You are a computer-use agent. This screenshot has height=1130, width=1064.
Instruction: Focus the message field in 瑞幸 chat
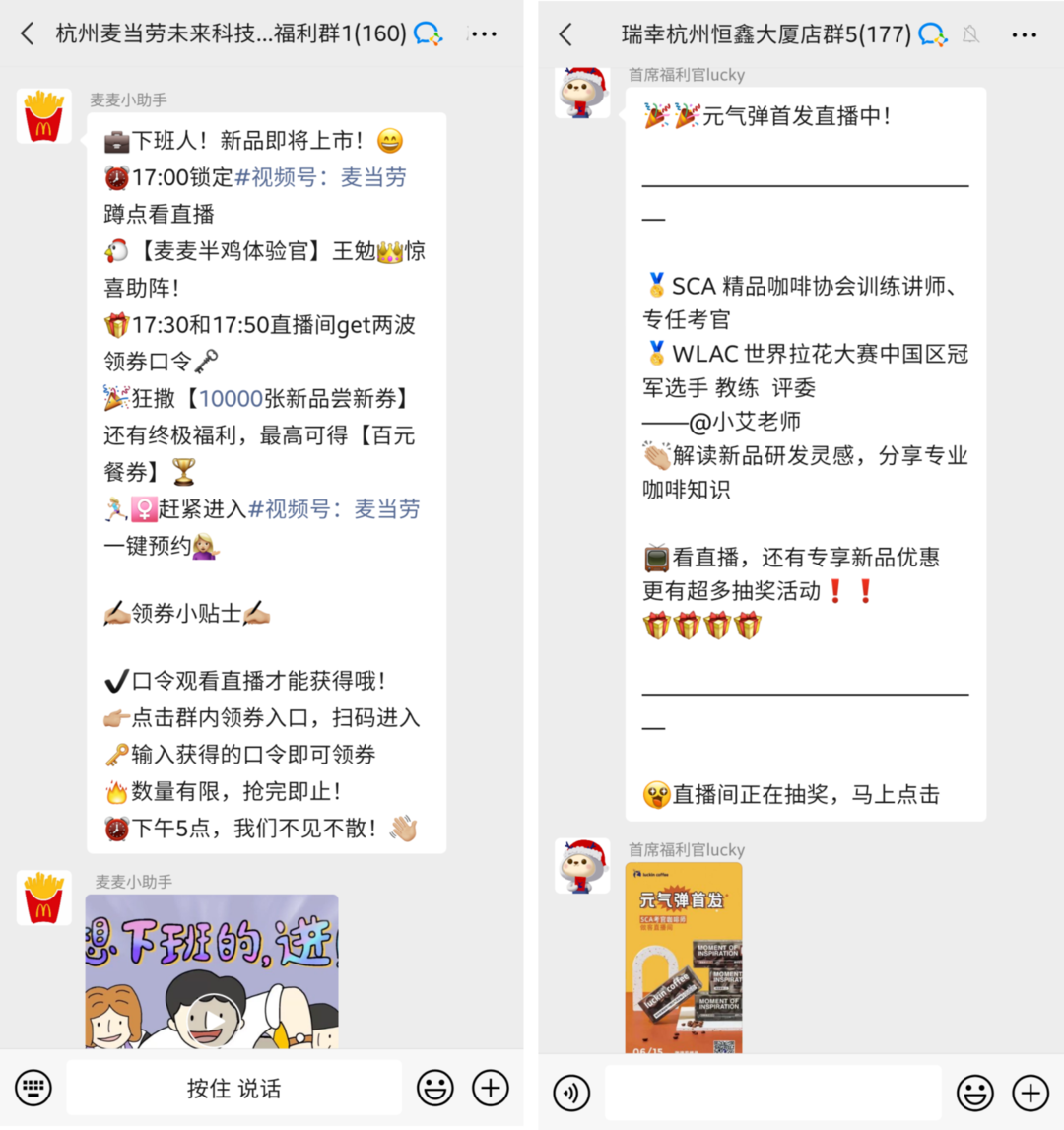point(772,1093)
